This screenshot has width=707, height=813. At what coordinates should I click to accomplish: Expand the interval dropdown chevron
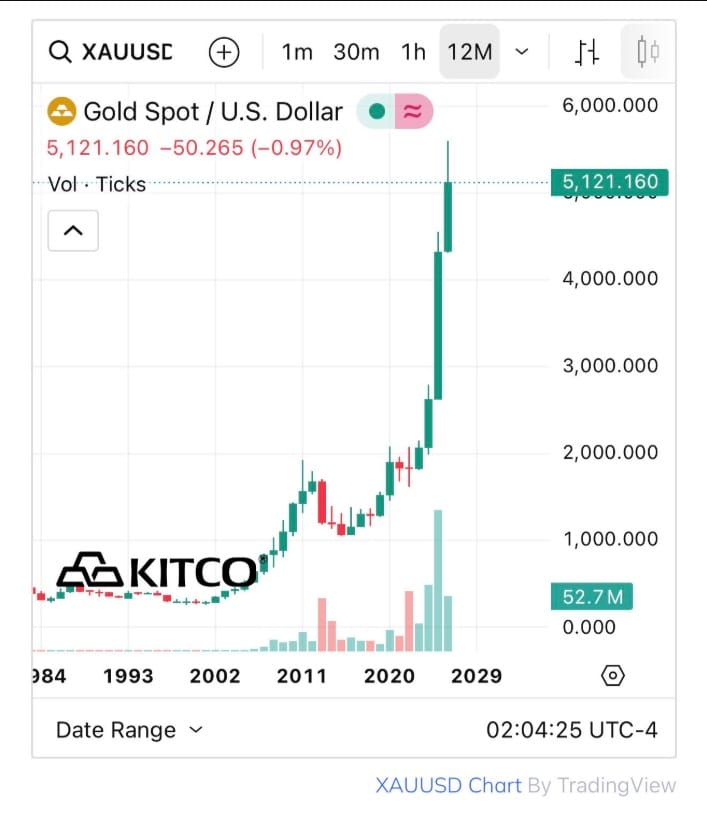click(x=521, y=52)
